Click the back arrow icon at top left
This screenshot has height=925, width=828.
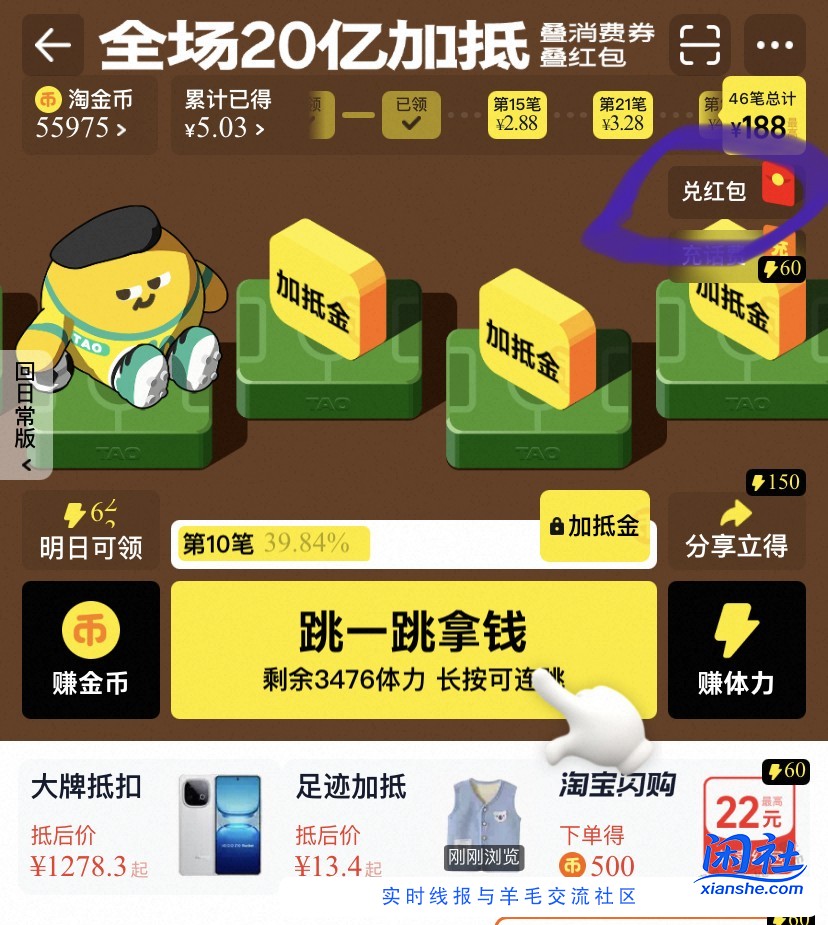pyautogui.click(x=52, y=45)
